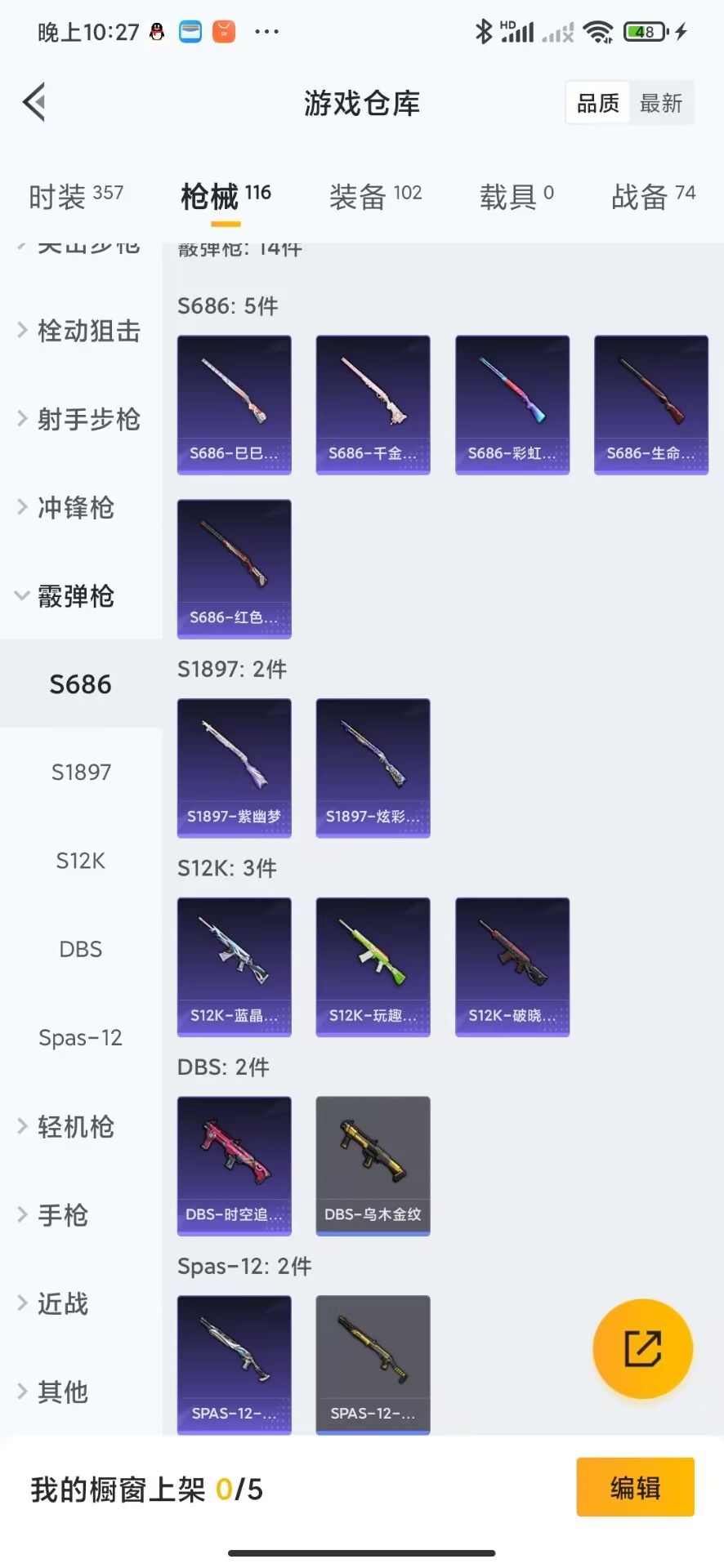
Task: Switch to the 战备 tab
Action: tap(653, 196)
